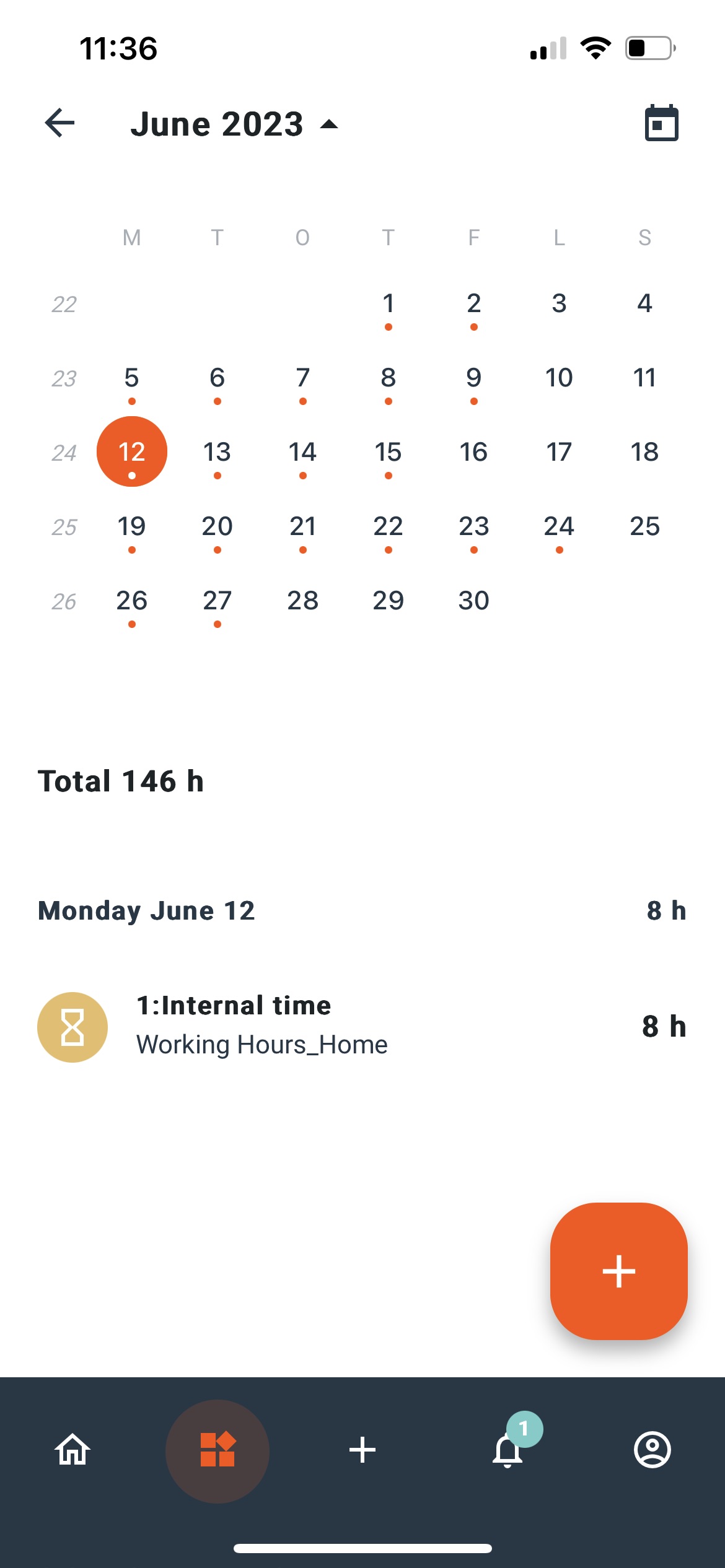The height and width of the screenshot is (1568, 725).
Task: Switch to the Home tab
Action: click(72, 1450)
